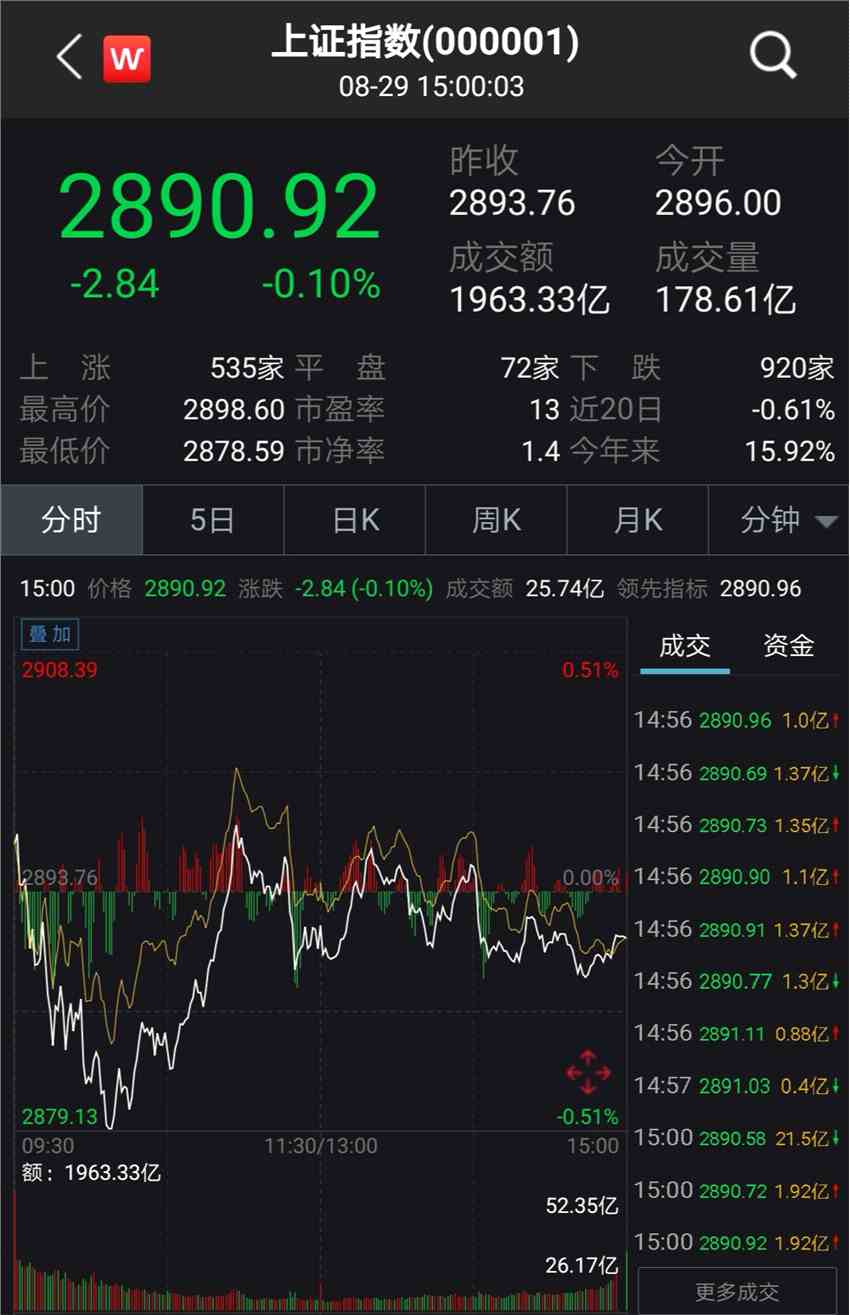Switch to the 资金 tab
Image resolution: width=850 pixels, height=1315 pixels.
[x=788, y=646]
